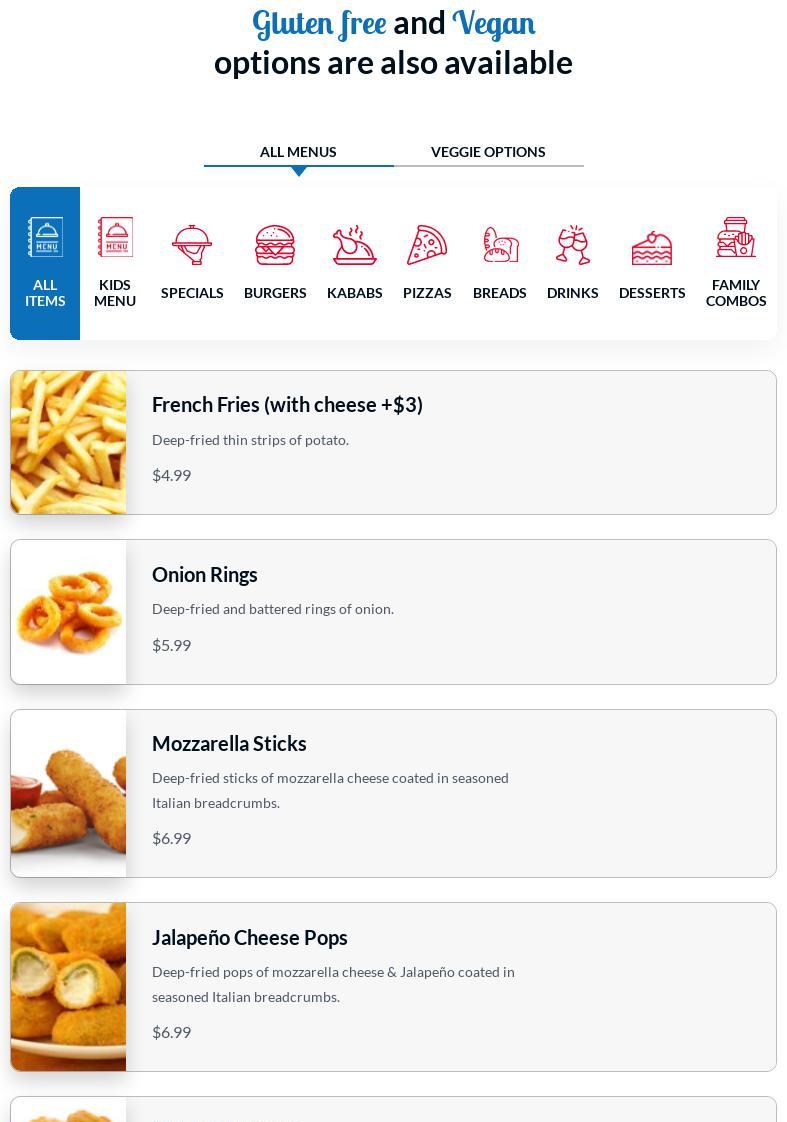Screen dimensions: 787x1122
Task: Switch to the All Menus tab
Action: pyautogui.click(x=298, y=152)
